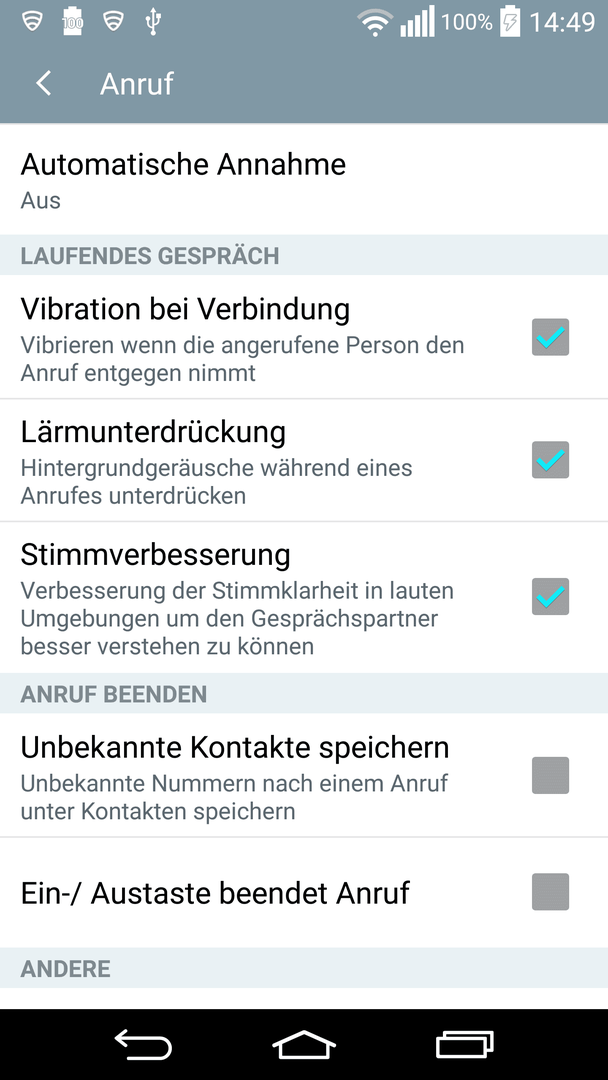Image resolution: width=608 pixels, height=1080 pixels.
Task: Go back from the Anruf settings
Action: tap(43, 84)
